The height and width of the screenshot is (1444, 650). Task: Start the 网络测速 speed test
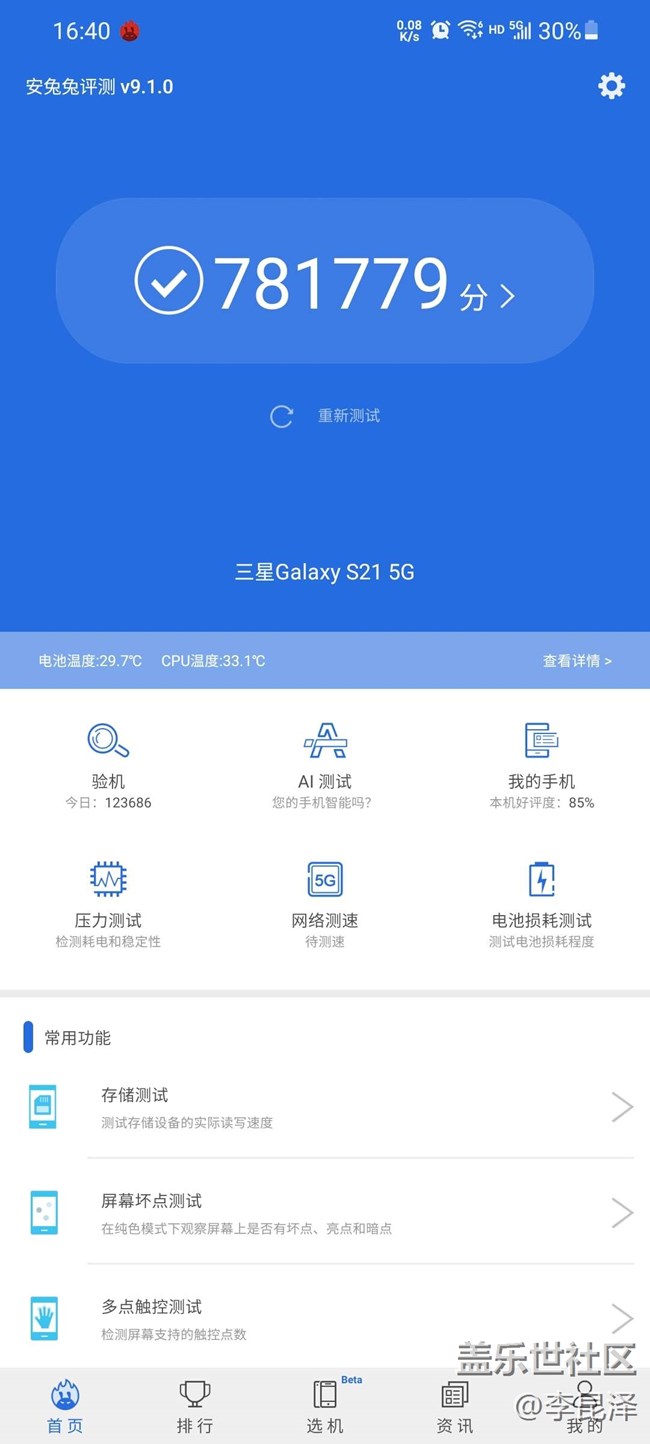[x=325, y=904]
